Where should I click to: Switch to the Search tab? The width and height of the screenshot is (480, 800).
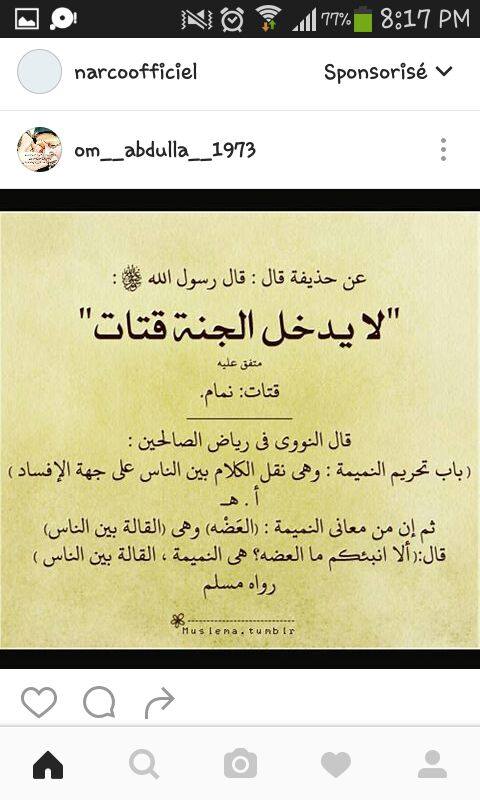(x=144, y=764)
